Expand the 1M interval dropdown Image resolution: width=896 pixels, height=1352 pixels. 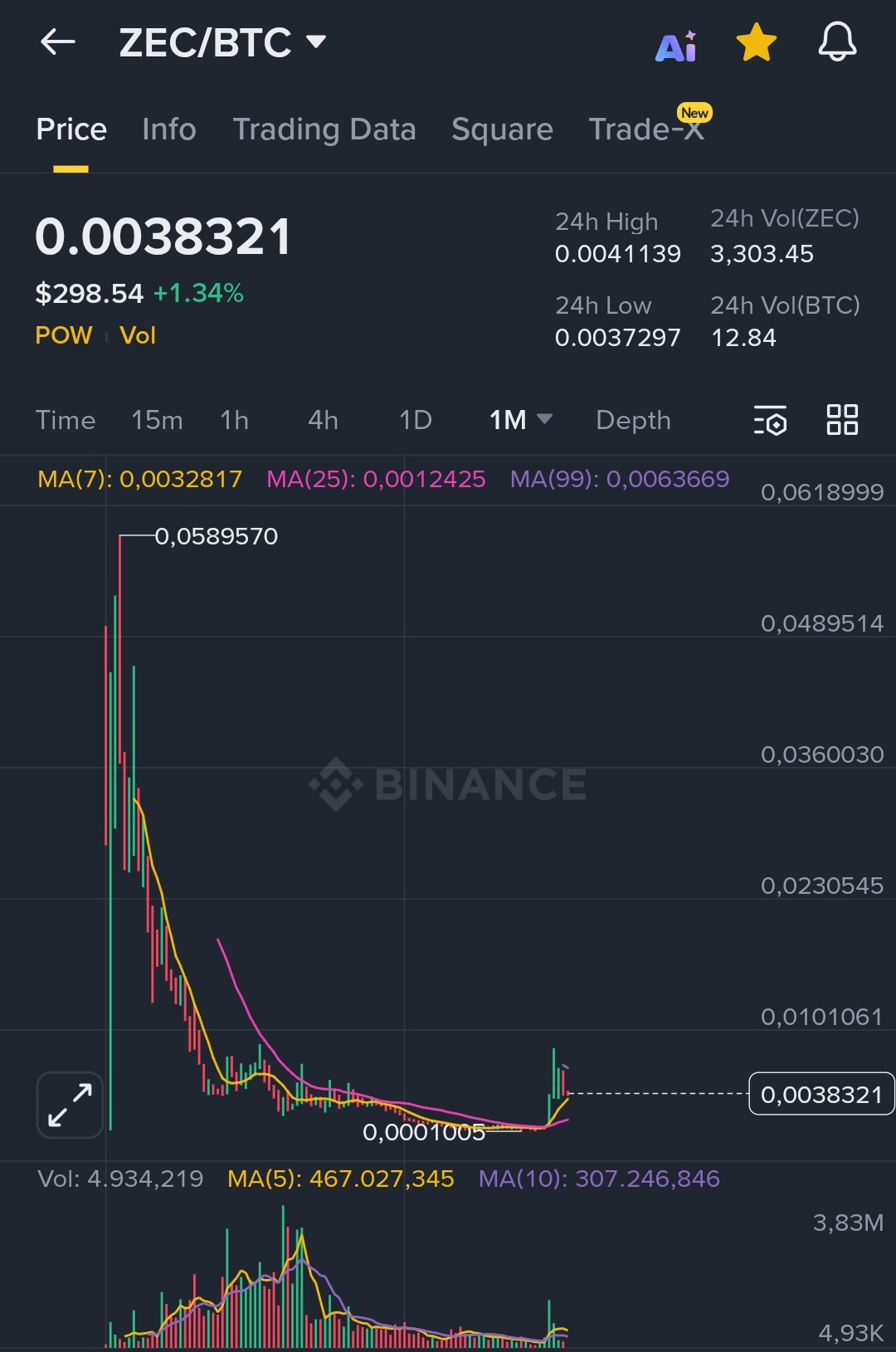coord(520,420)
